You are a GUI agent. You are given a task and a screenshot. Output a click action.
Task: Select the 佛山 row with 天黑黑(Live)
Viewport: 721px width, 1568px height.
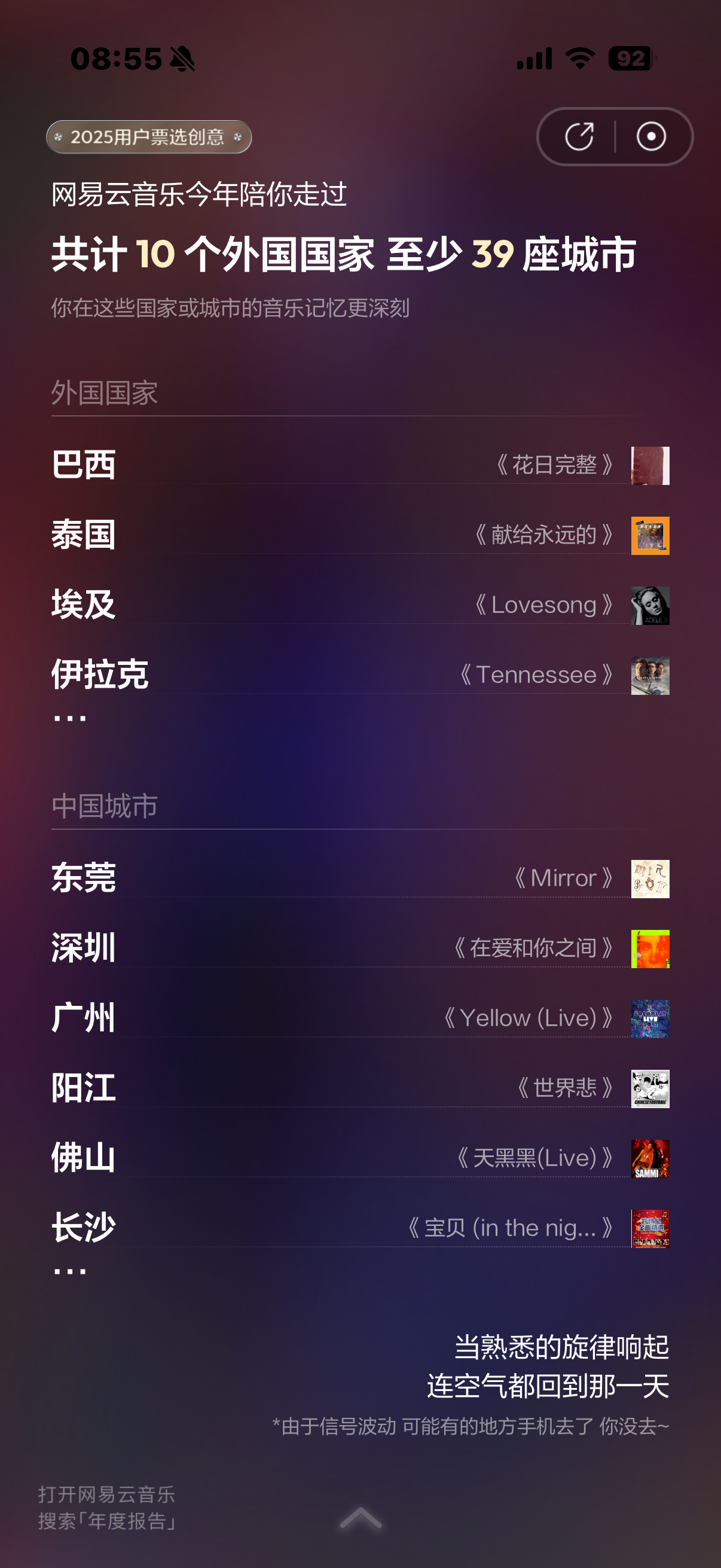360,1158
